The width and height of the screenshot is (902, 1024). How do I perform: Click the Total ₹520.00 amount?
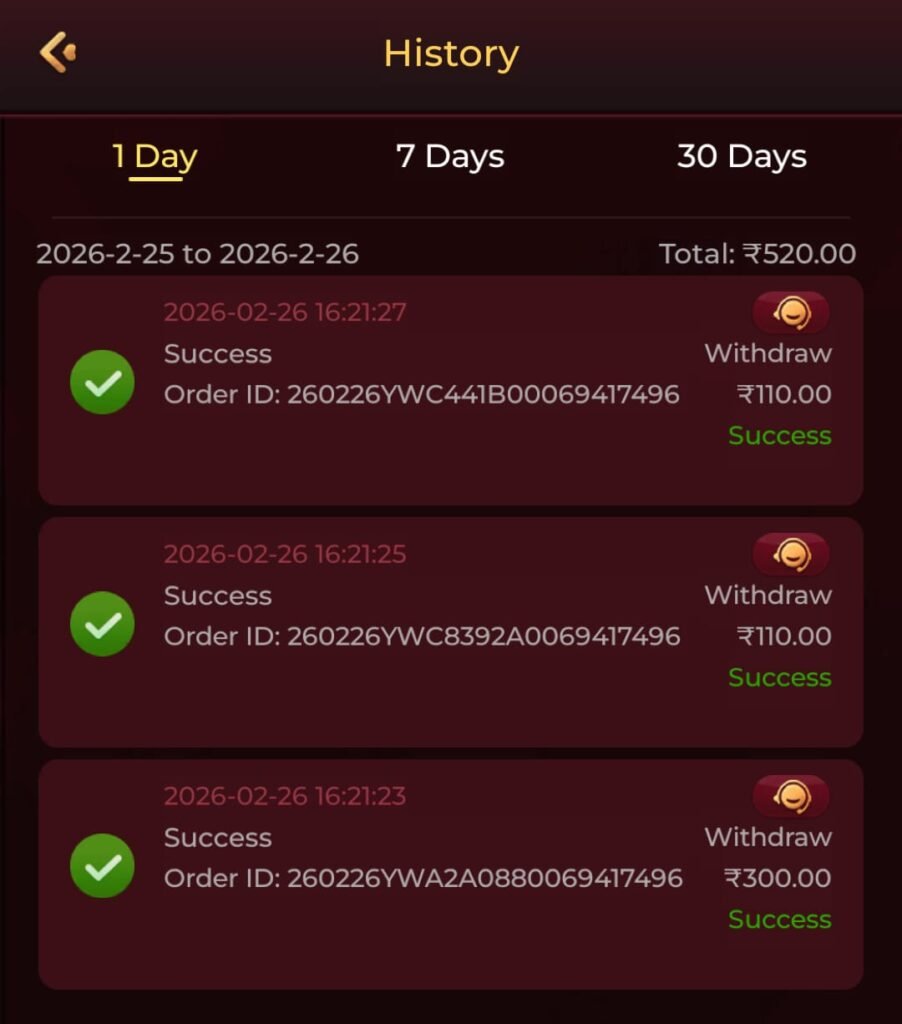(x=757, y=253)
